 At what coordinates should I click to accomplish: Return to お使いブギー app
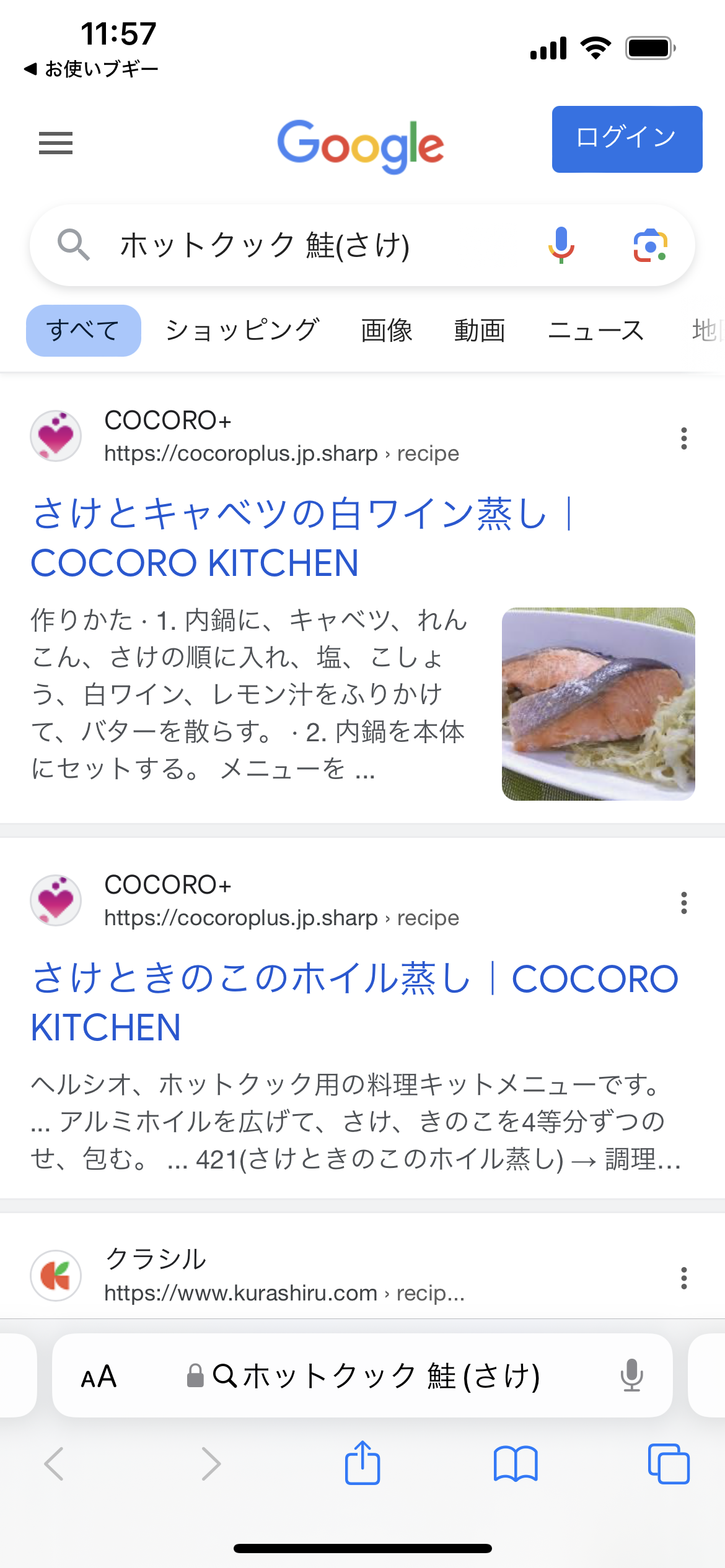[x=91, y=69]
